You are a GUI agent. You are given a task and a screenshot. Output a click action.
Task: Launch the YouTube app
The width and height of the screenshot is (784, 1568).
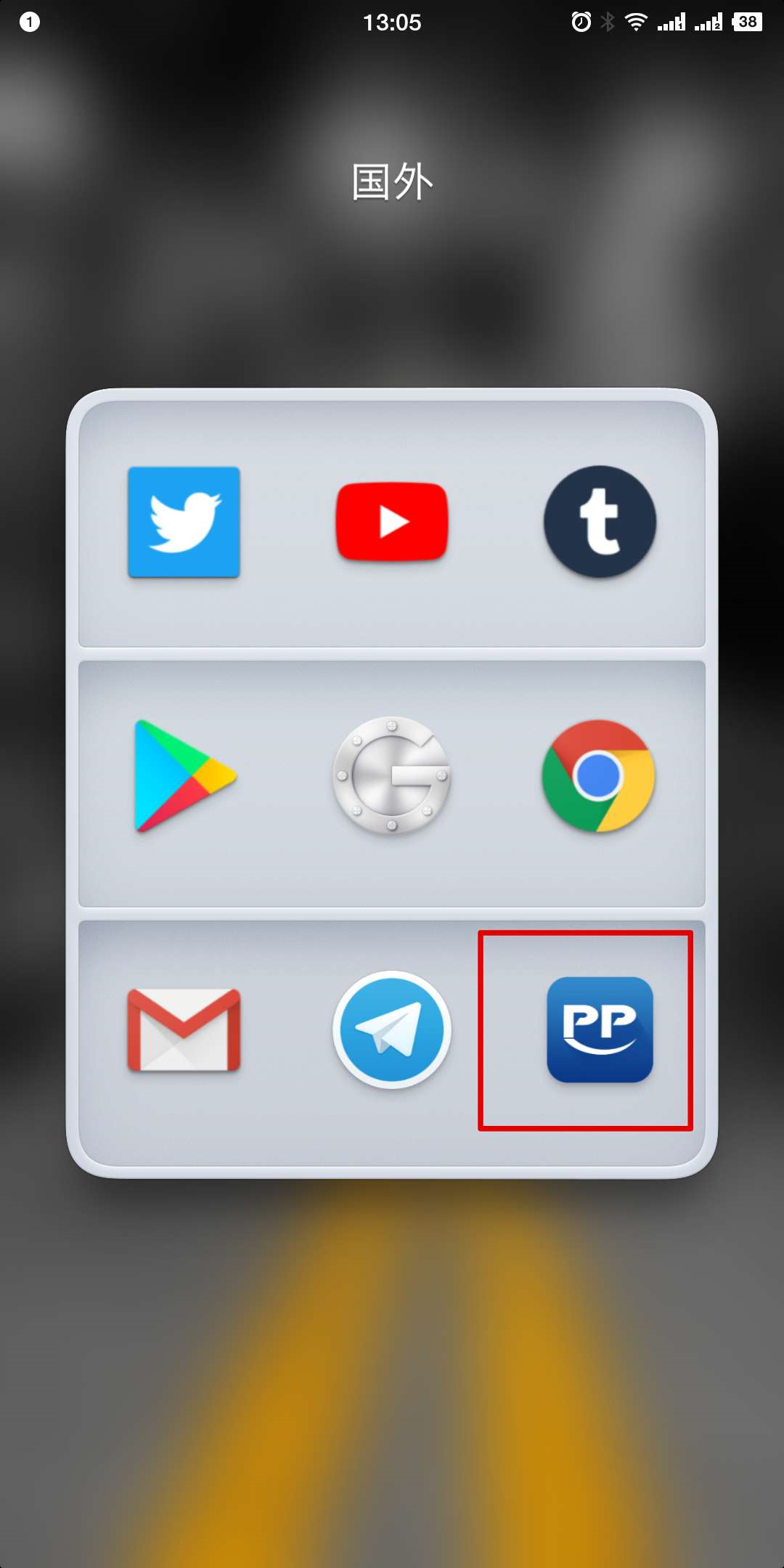392,522
